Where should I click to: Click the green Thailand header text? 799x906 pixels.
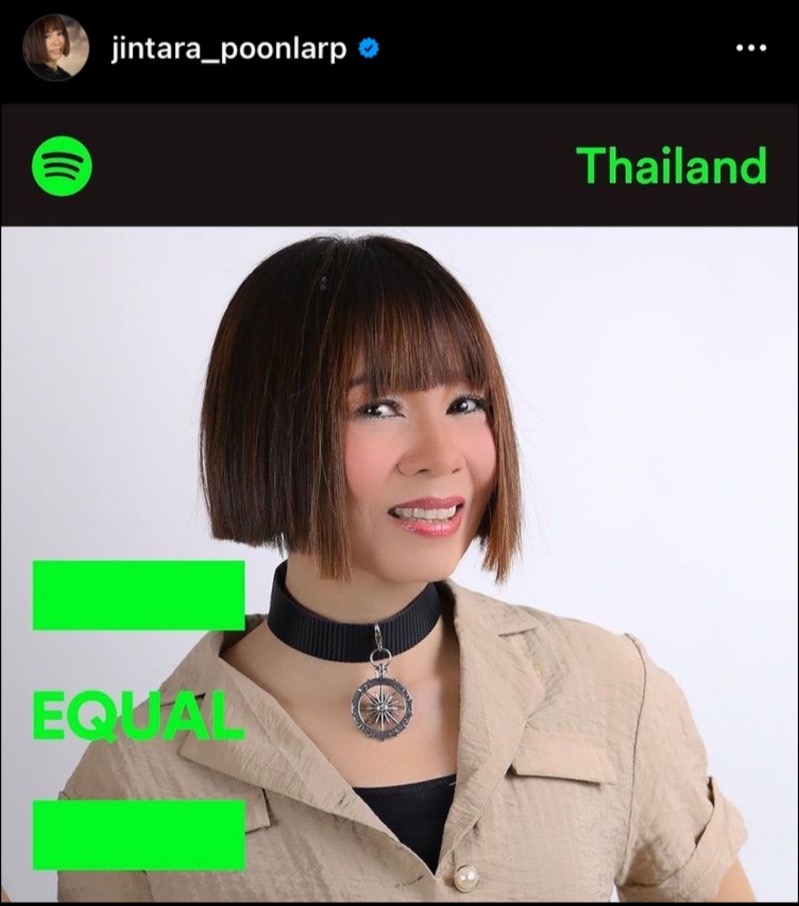click(672, 163)
